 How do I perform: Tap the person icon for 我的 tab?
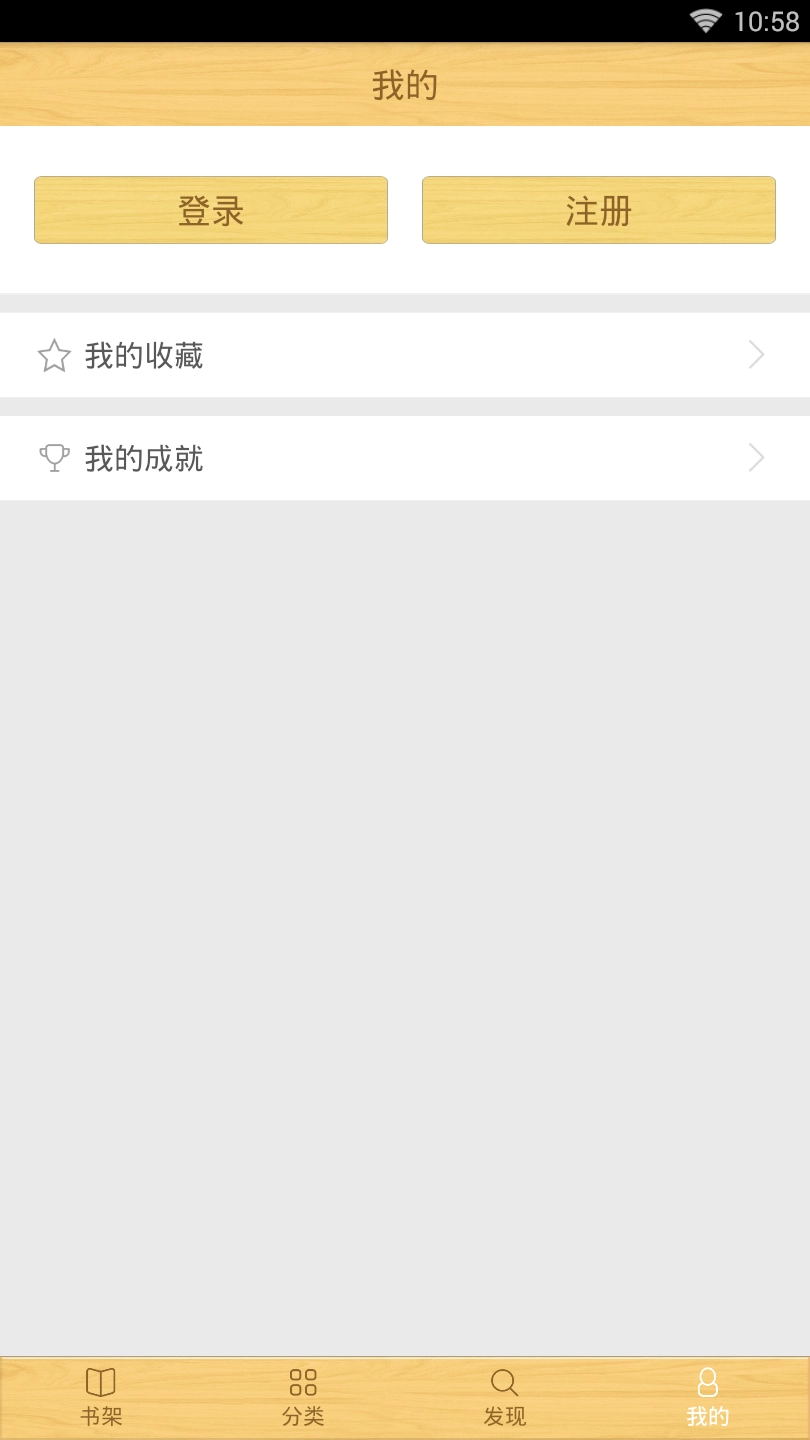tap(707, 1383)
